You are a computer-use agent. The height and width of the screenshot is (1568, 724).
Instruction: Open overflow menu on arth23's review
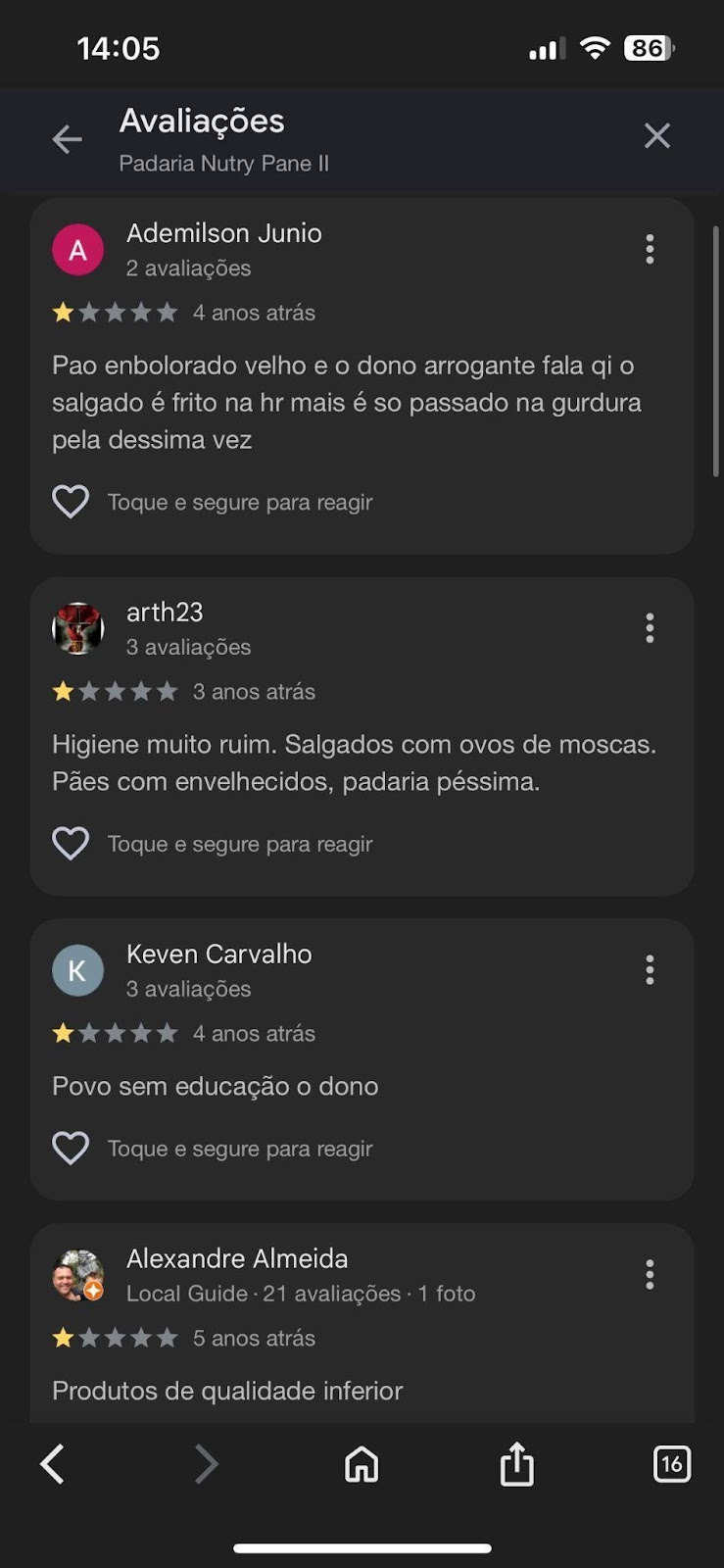650,628
